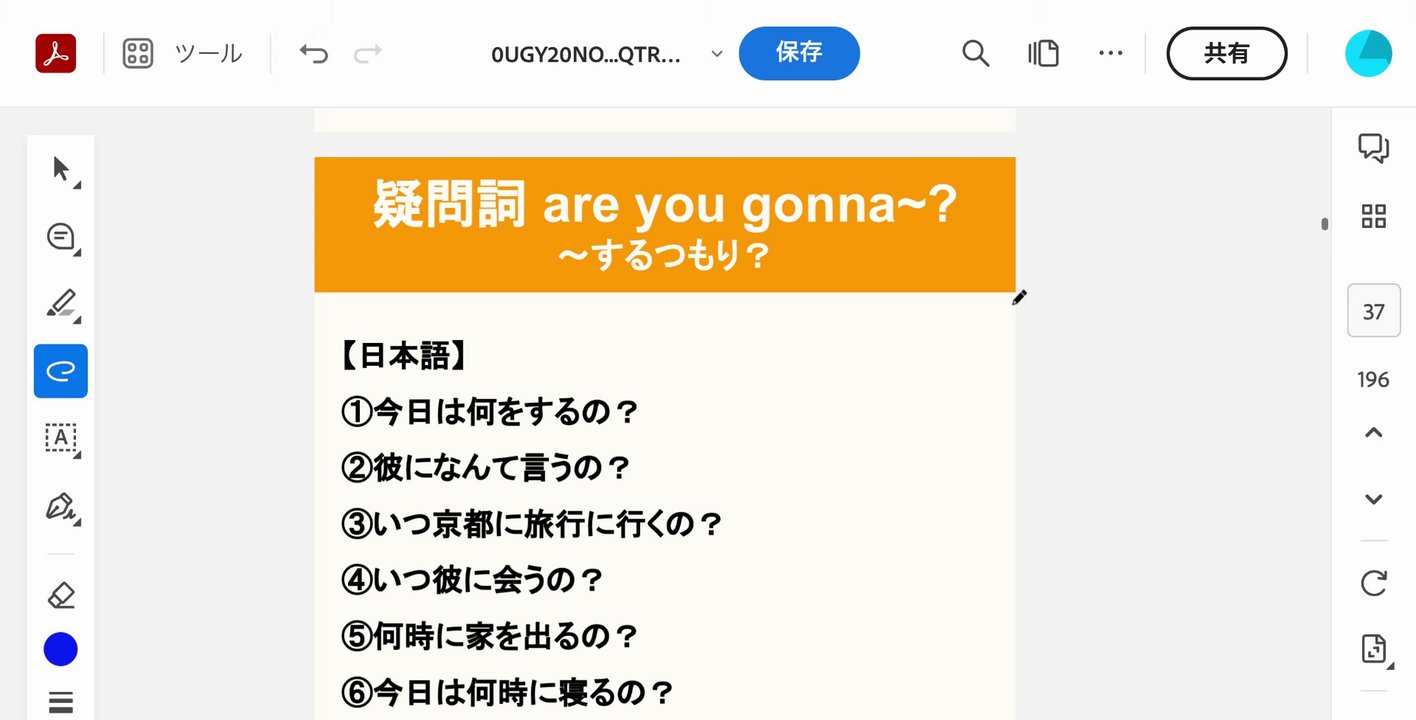
Task: Undo the last action
Action: (x=314, y=53)
